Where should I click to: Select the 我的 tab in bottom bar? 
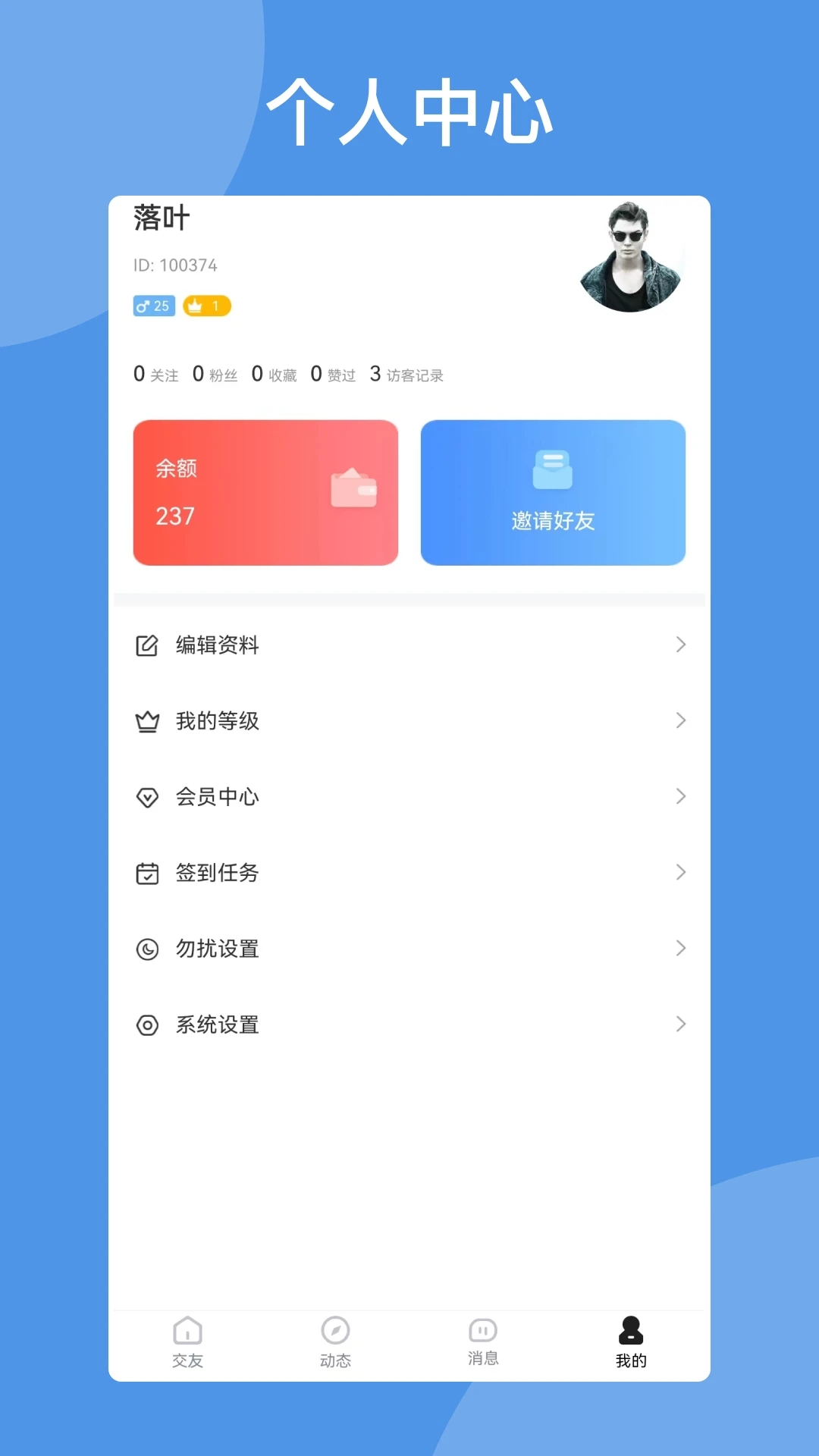click(631, 1341)
